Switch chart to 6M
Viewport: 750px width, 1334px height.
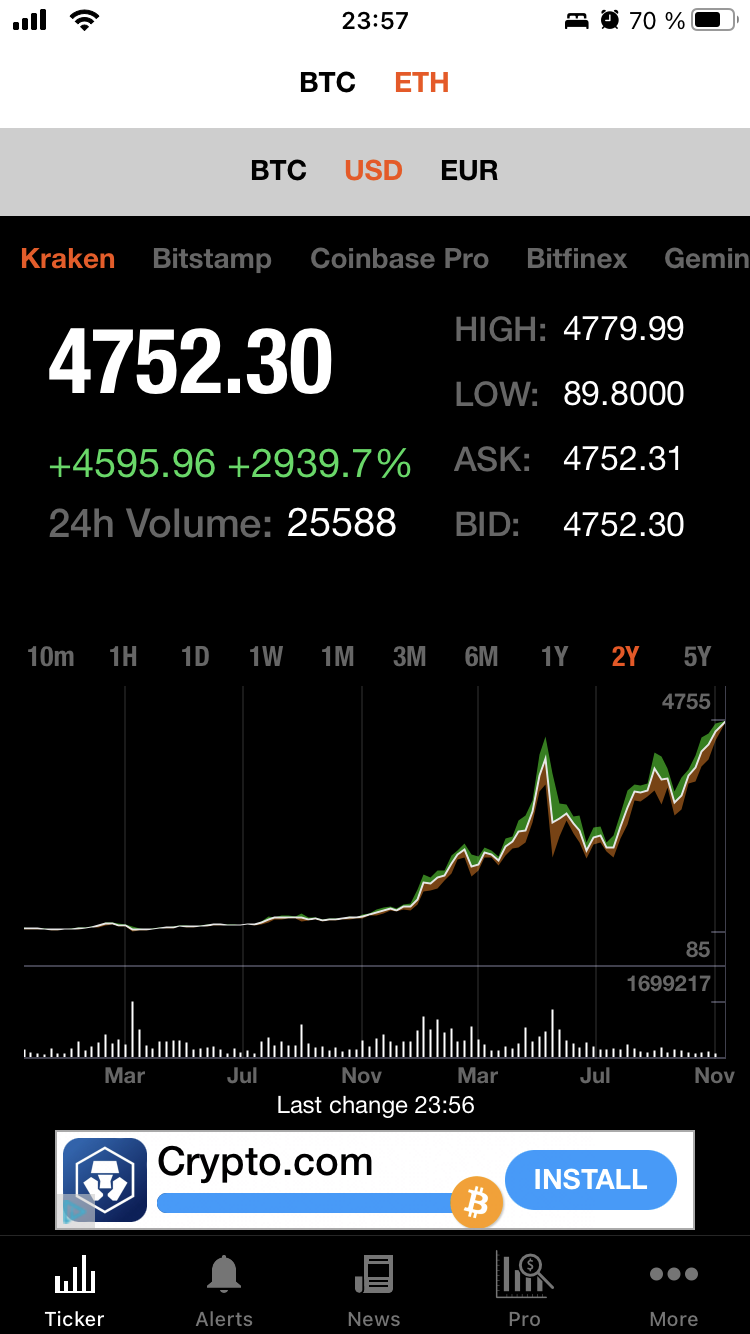click(481, 656)
